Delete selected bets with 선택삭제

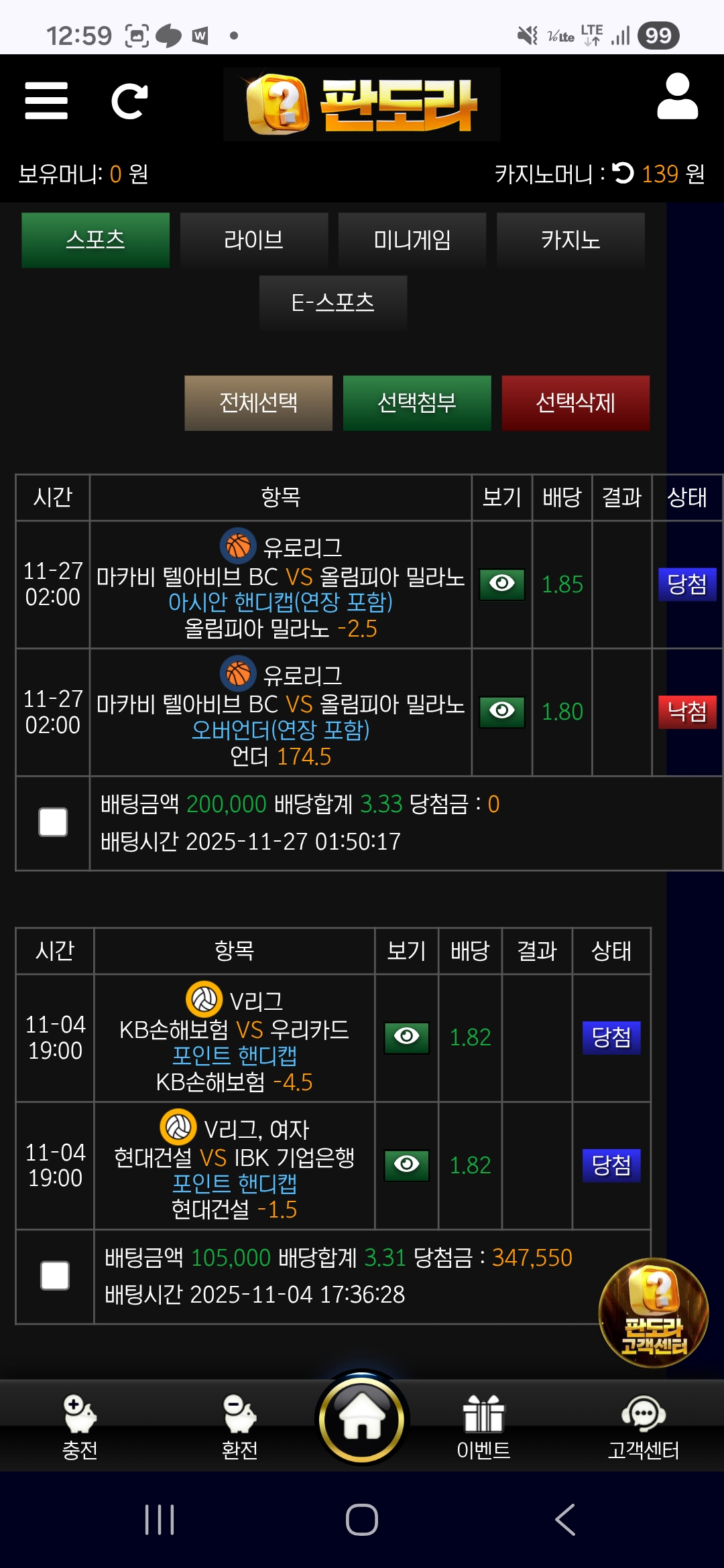[x=575, y=403]
